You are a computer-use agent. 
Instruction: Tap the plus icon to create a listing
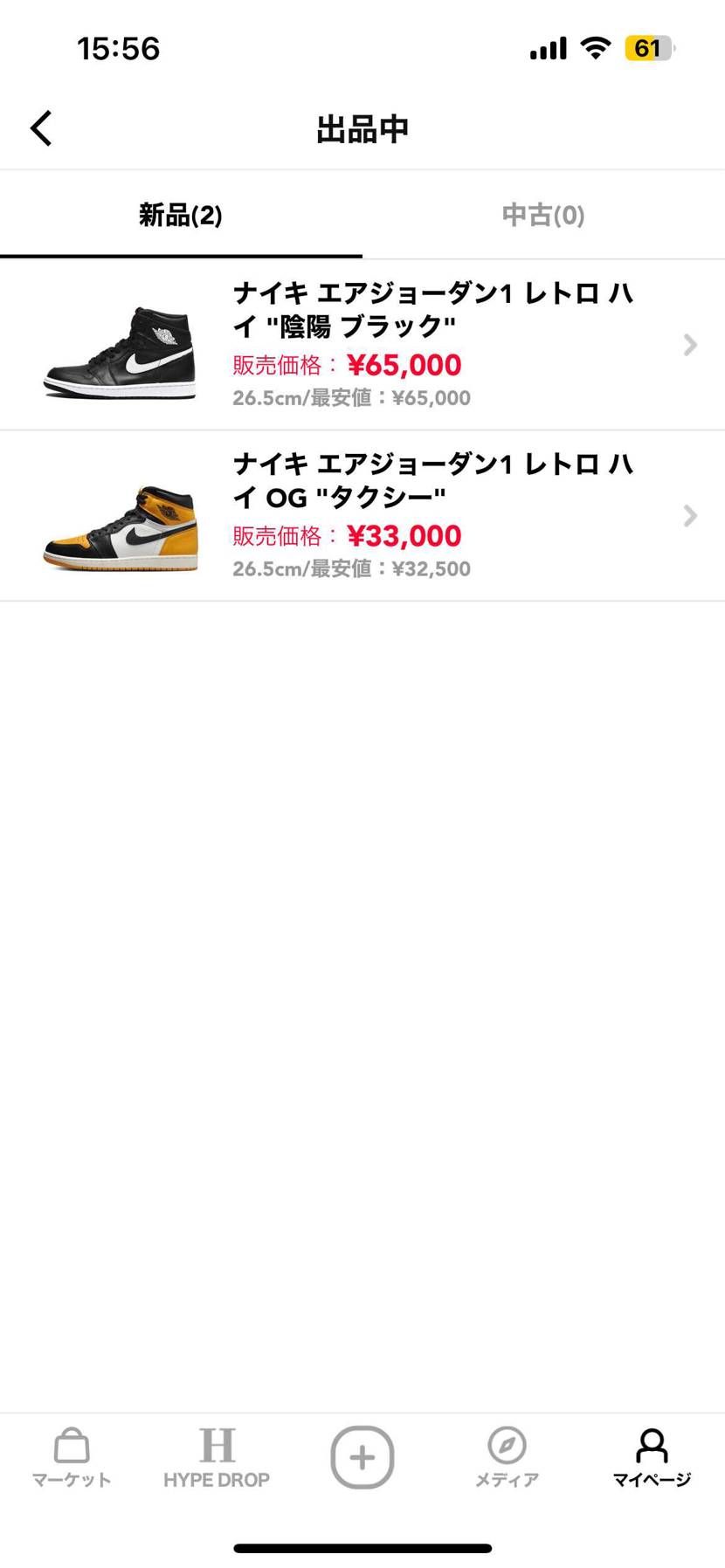click(x=362, y=1456)
